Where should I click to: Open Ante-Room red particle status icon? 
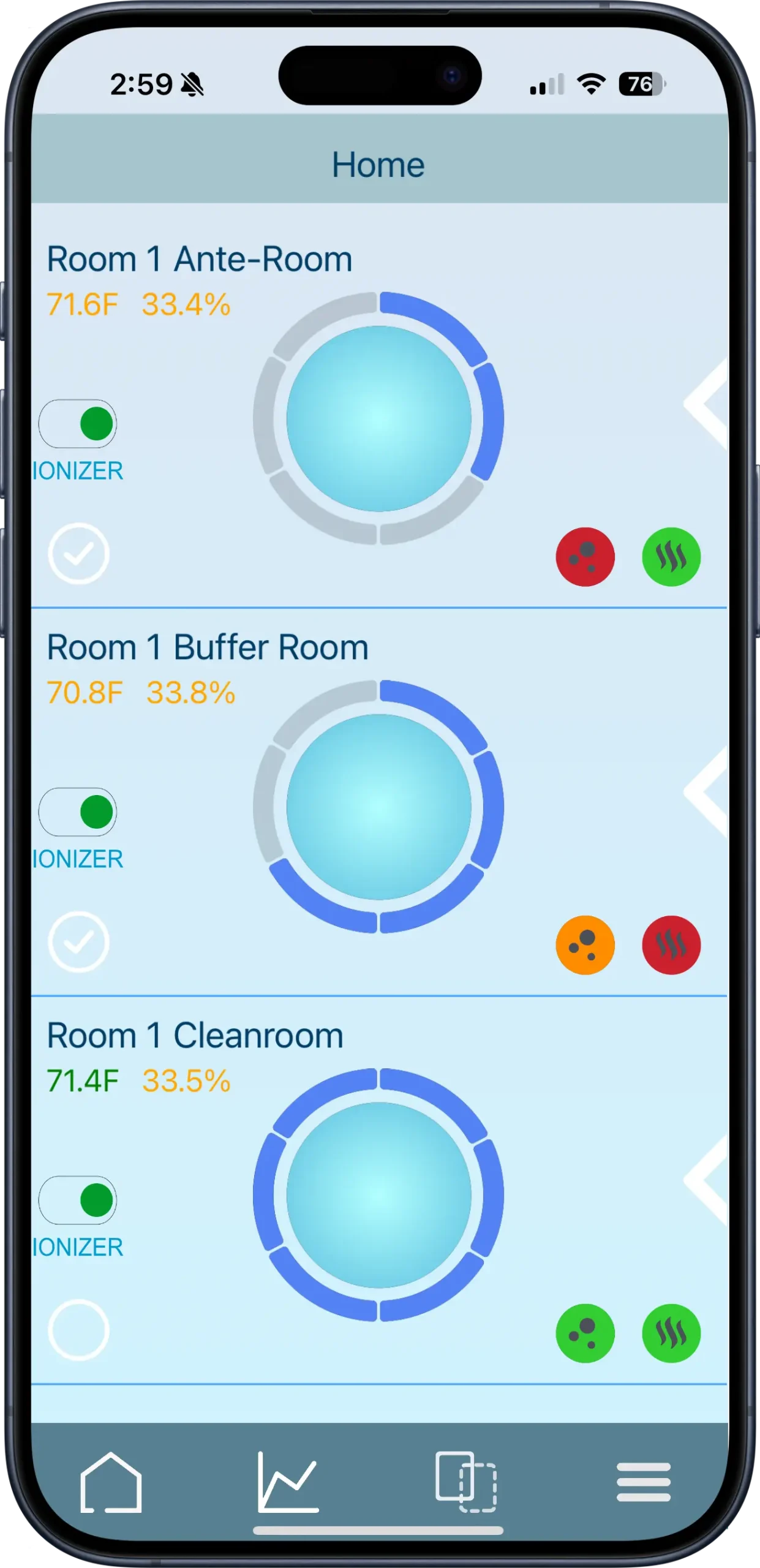point(585,557)
